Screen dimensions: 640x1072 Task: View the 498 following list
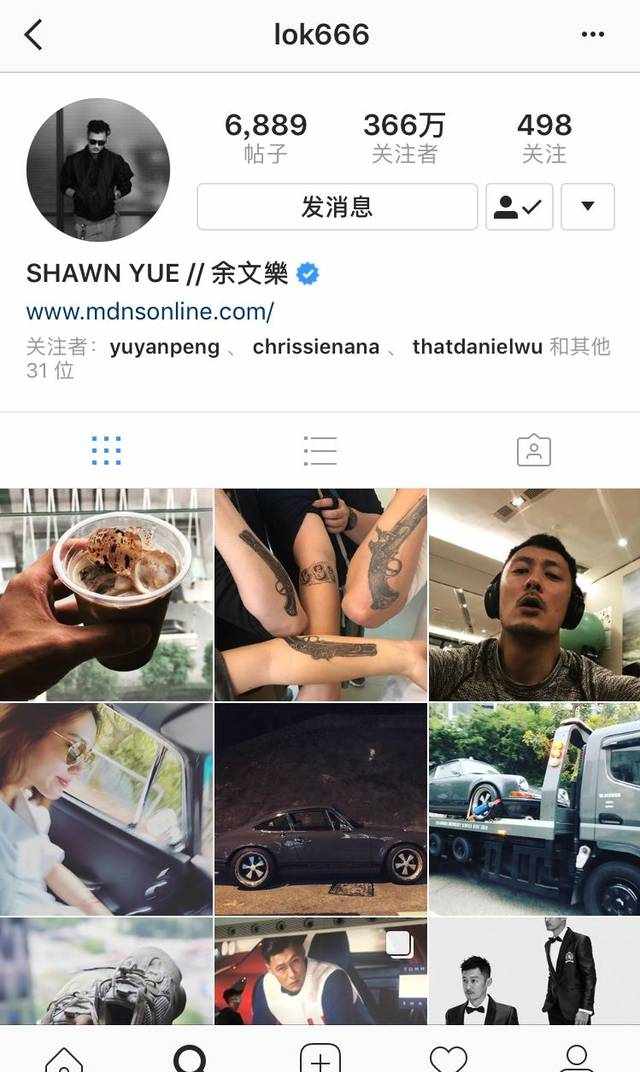[544, 138]
